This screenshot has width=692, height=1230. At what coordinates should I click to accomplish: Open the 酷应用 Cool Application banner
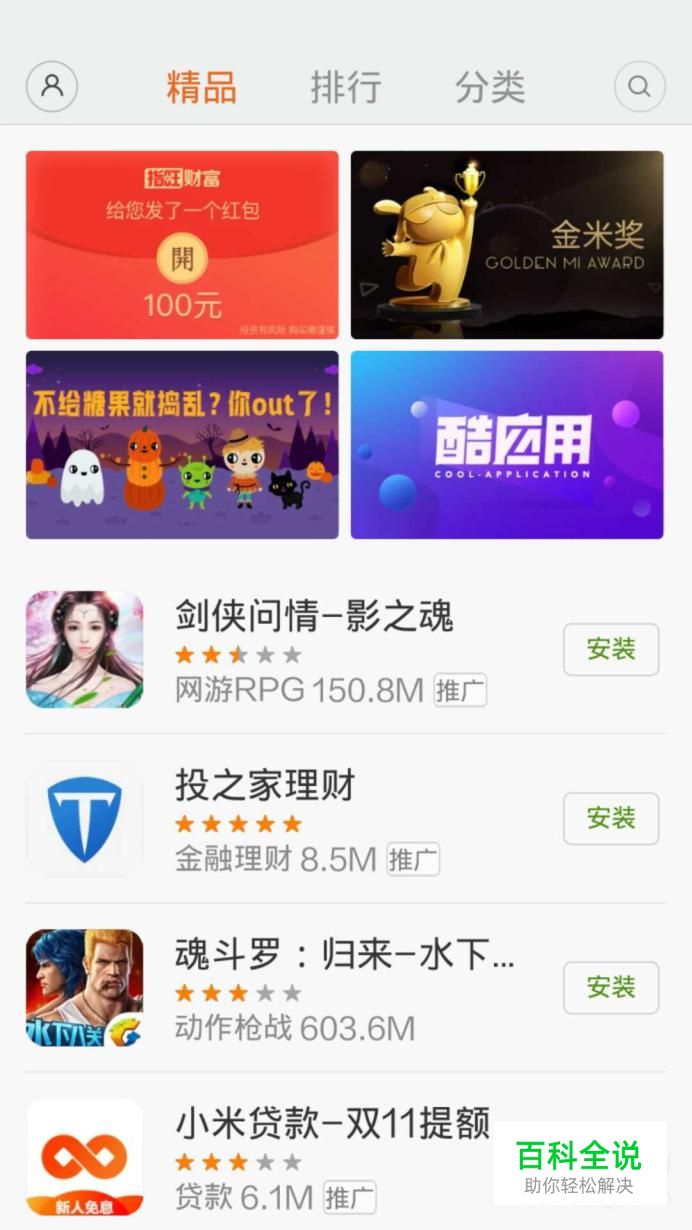(x=507, y=445)
